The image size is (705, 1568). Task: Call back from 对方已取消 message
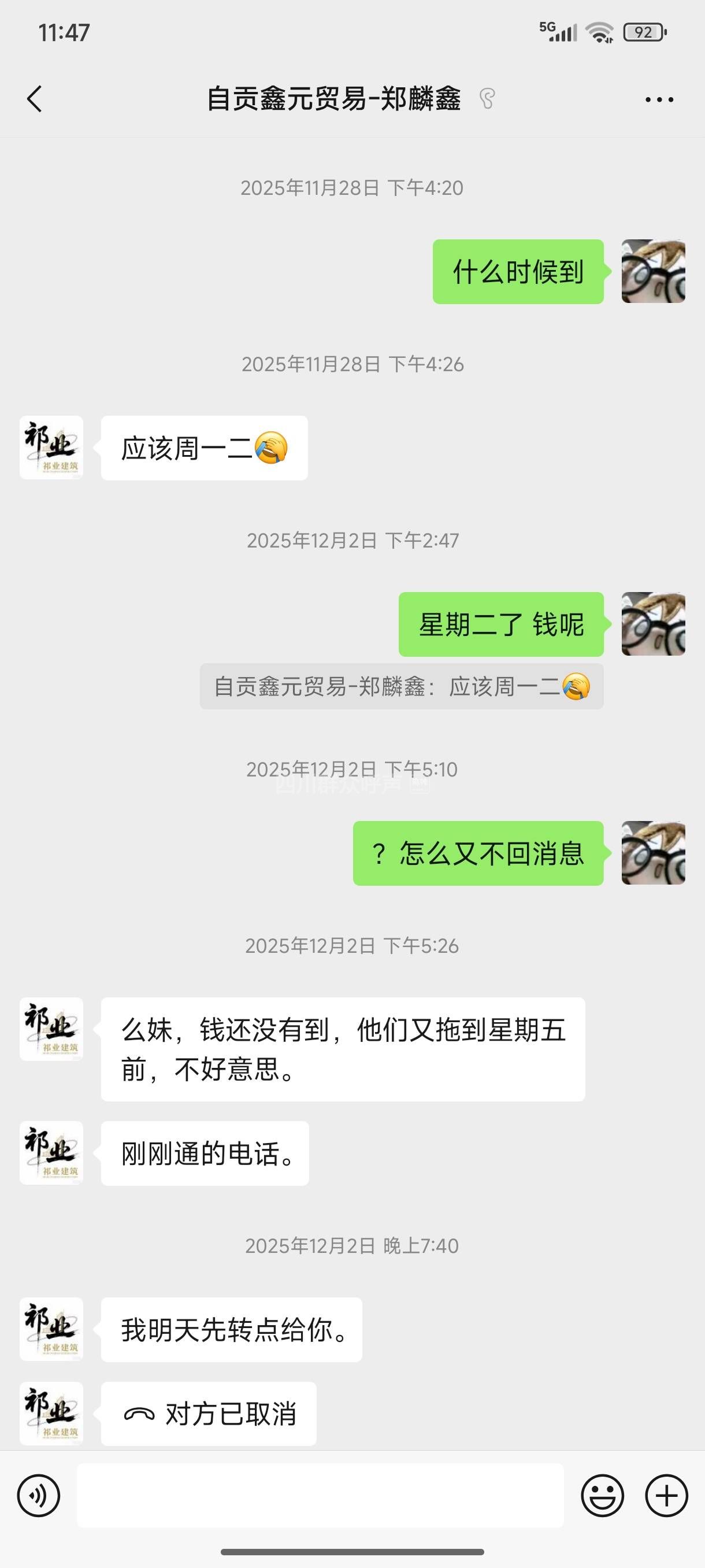tap(209, 1414)
